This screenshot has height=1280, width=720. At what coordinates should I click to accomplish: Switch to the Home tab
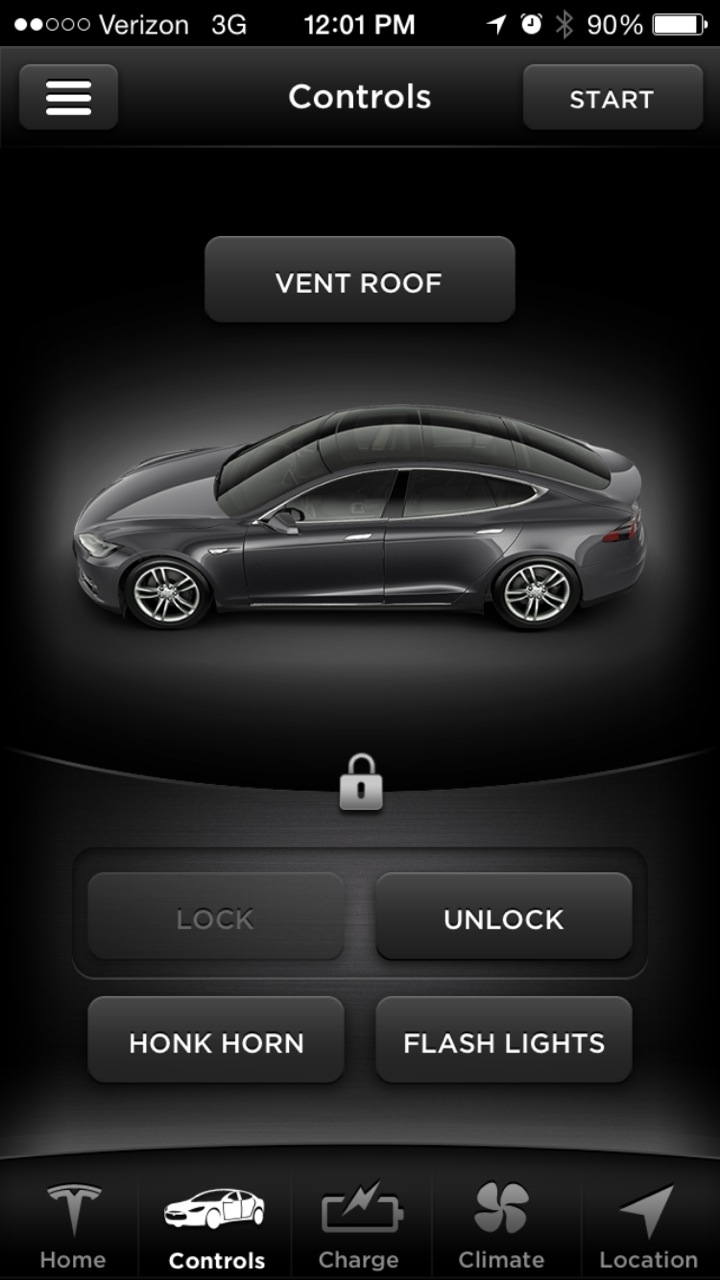pos(72,1223)
